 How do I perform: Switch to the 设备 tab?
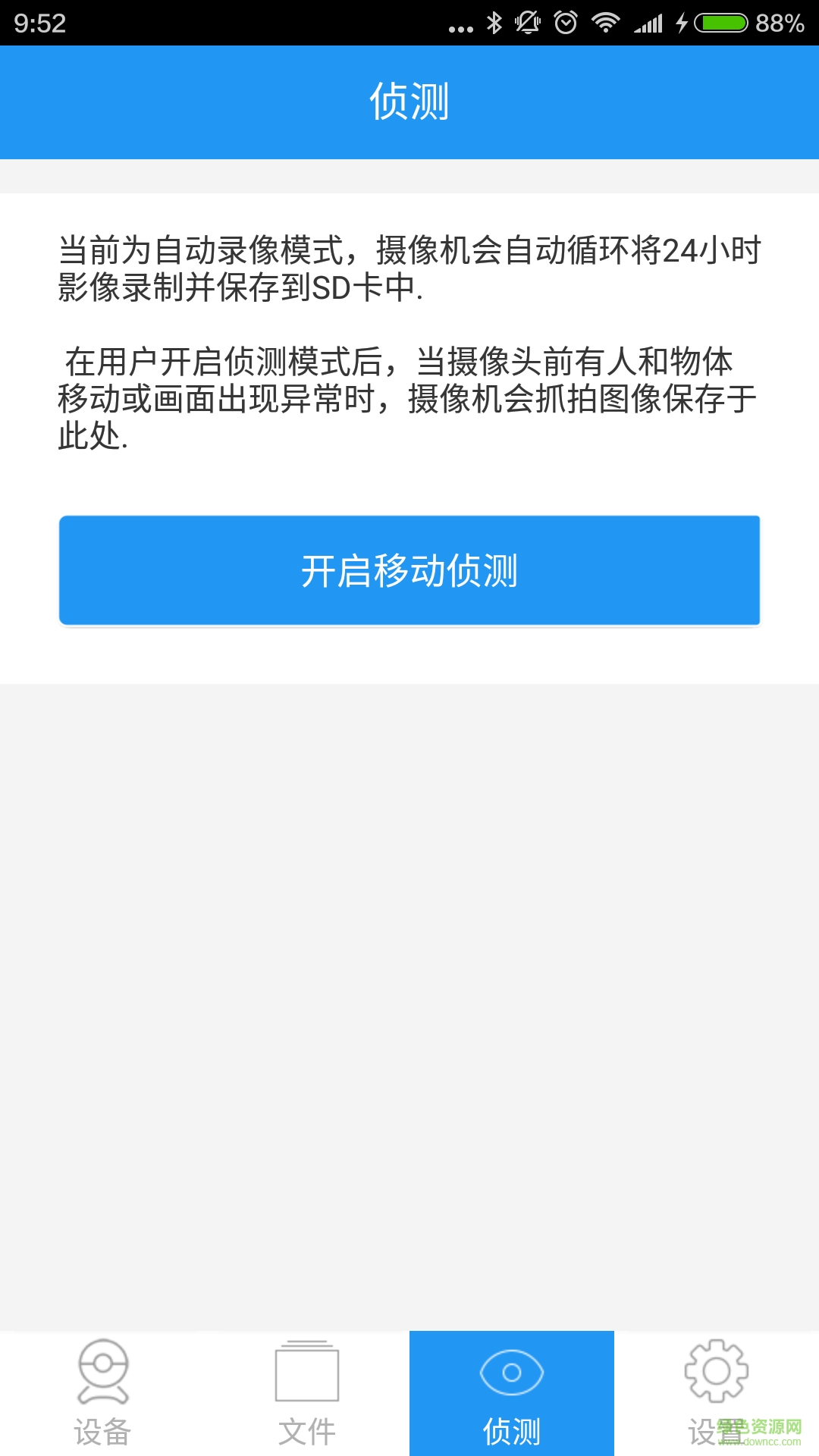click(x=102, y=1394)
